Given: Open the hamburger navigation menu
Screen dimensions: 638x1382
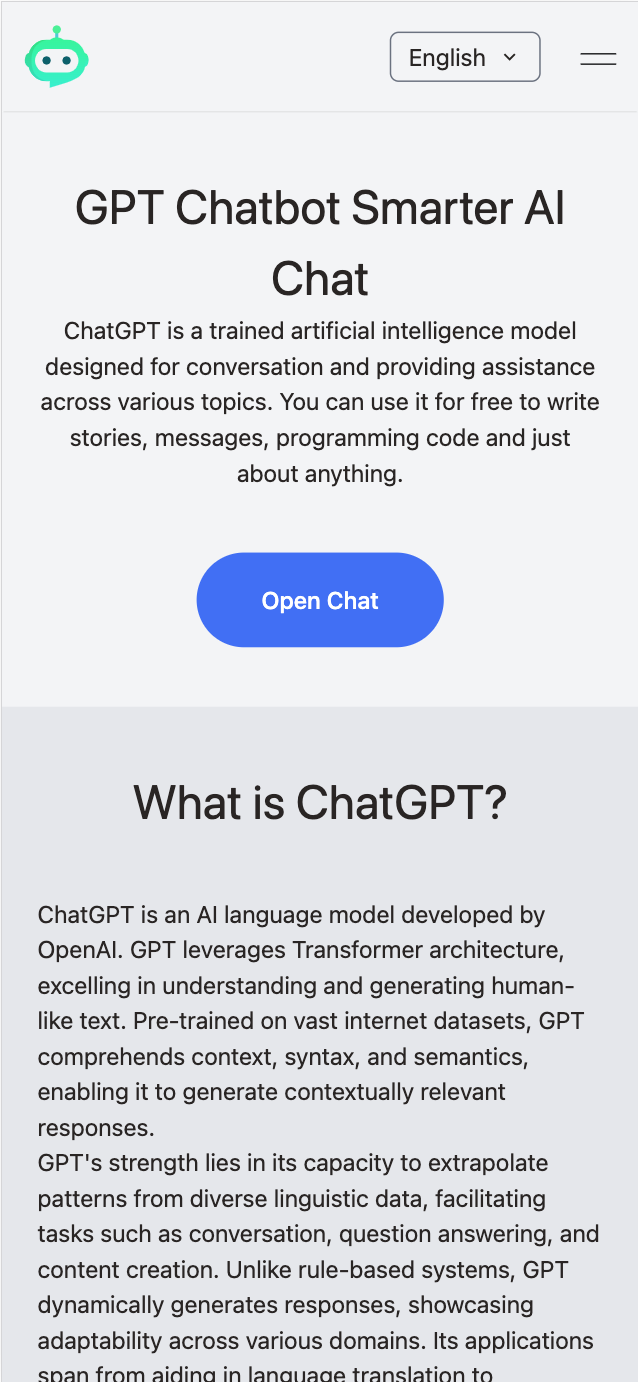Looking at the screenshot, I should pos(598,59).
